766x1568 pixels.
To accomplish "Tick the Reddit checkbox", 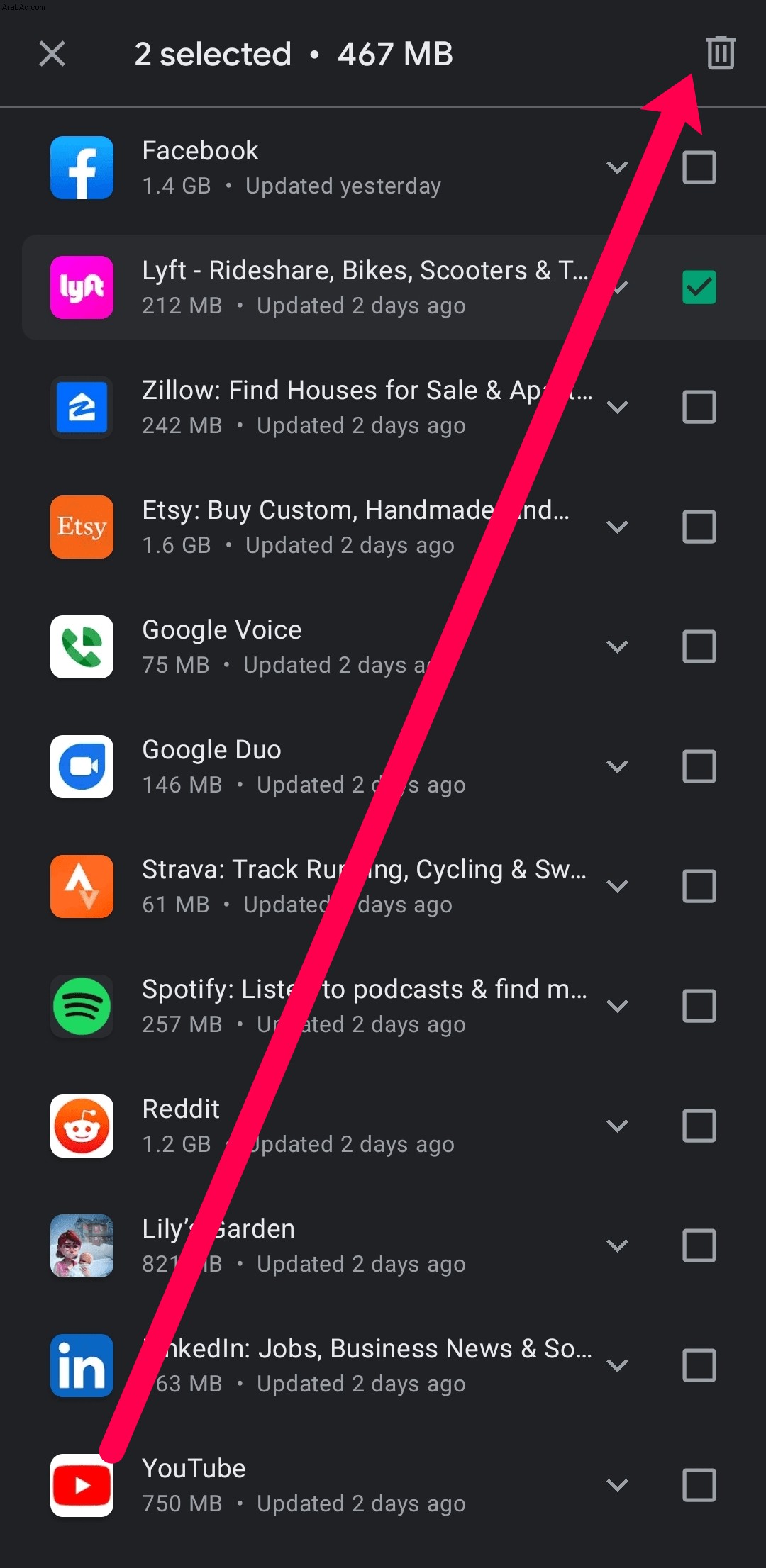I will 699,1126.
